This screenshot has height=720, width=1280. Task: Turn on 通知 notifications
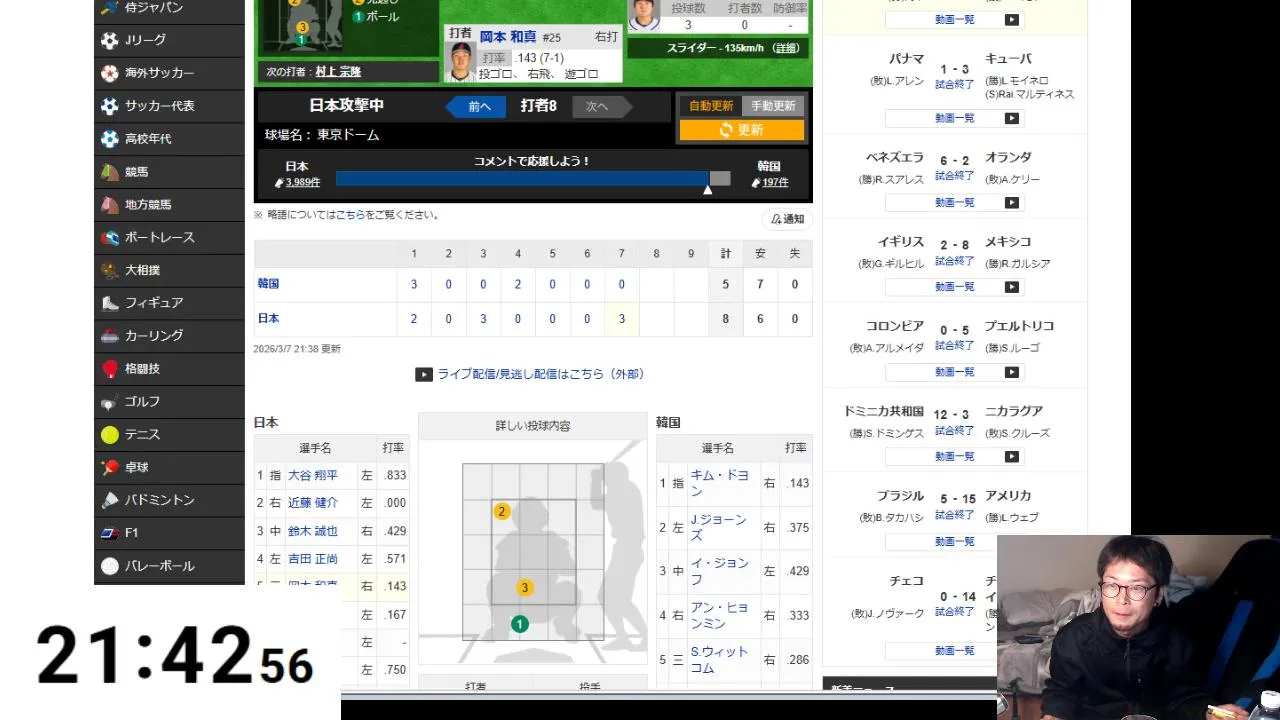[787, 219]
